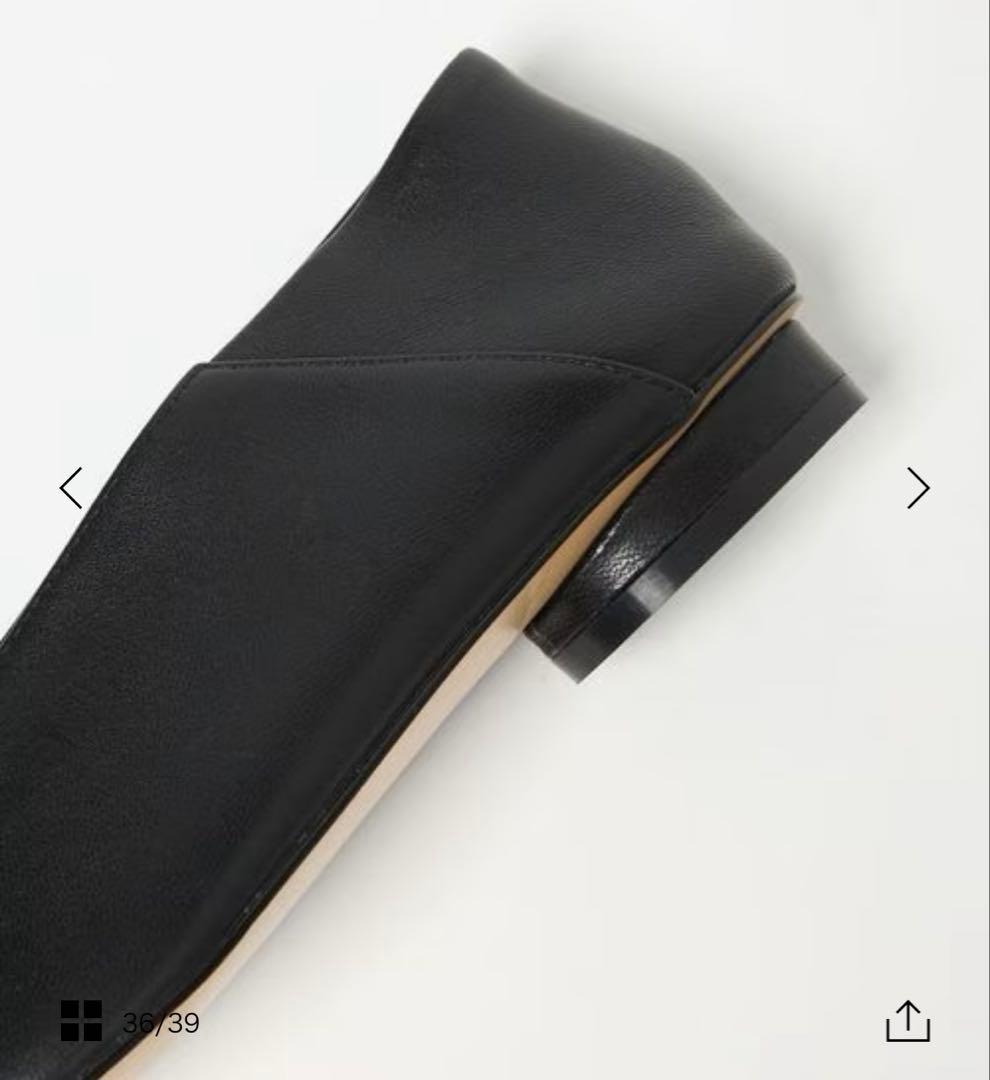Screen dimensions: 990x1080
Task: Share this product image
Action: pyautogui.click(x=907, y=1021)
